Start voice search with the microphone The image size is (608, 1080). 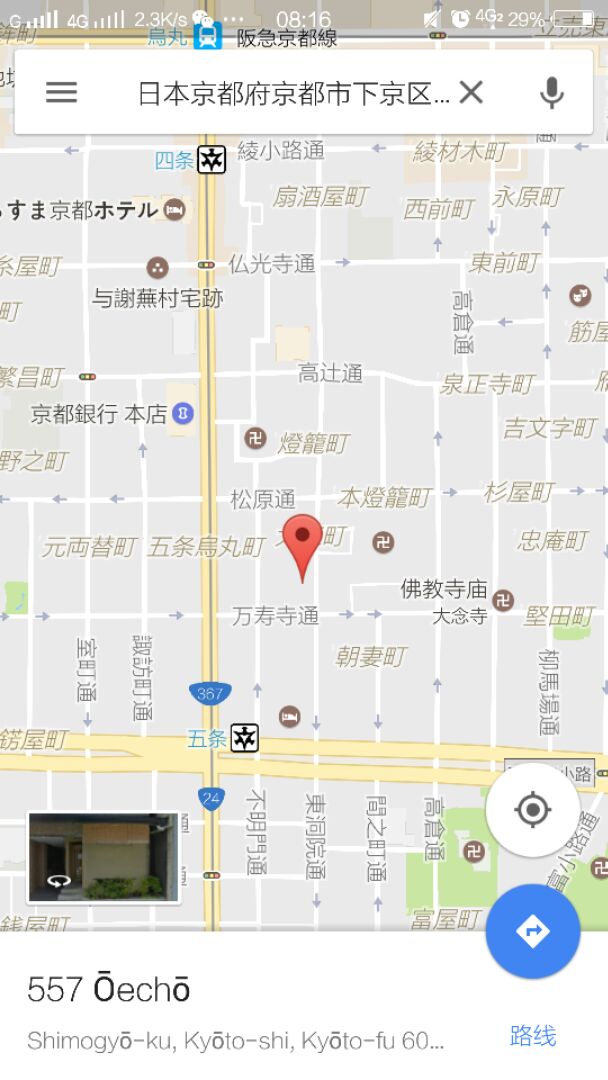(552, 92)
